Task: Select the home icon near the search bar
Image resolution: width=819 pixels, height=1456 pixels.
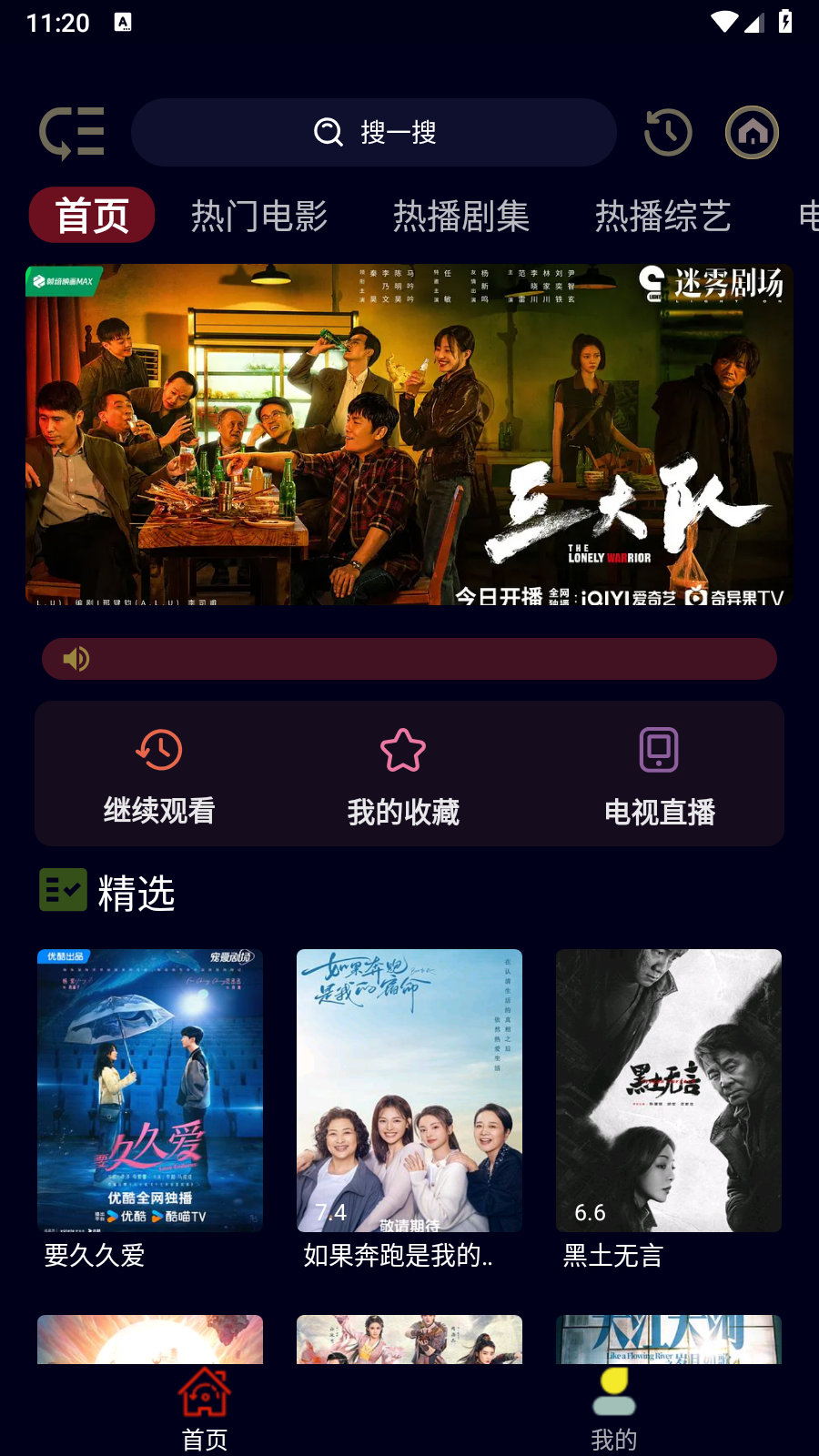Action: pyautogui.click(x=752, y=132)
